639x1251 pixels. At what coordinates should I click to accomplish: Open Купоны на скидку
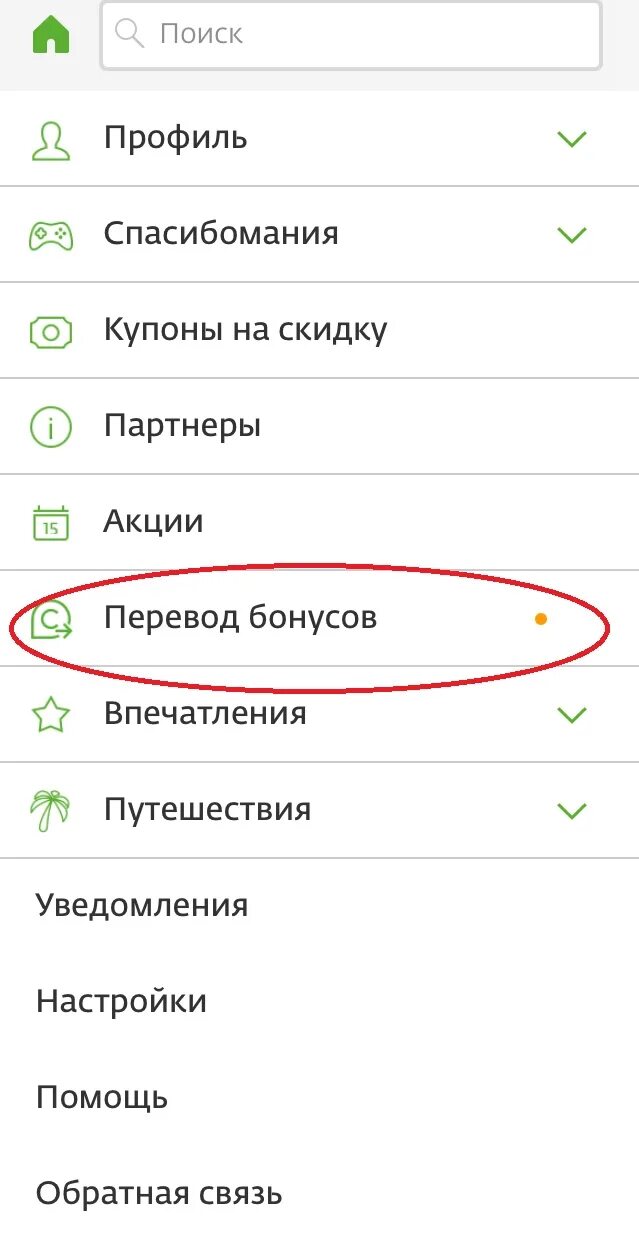[x=319, y=330]
